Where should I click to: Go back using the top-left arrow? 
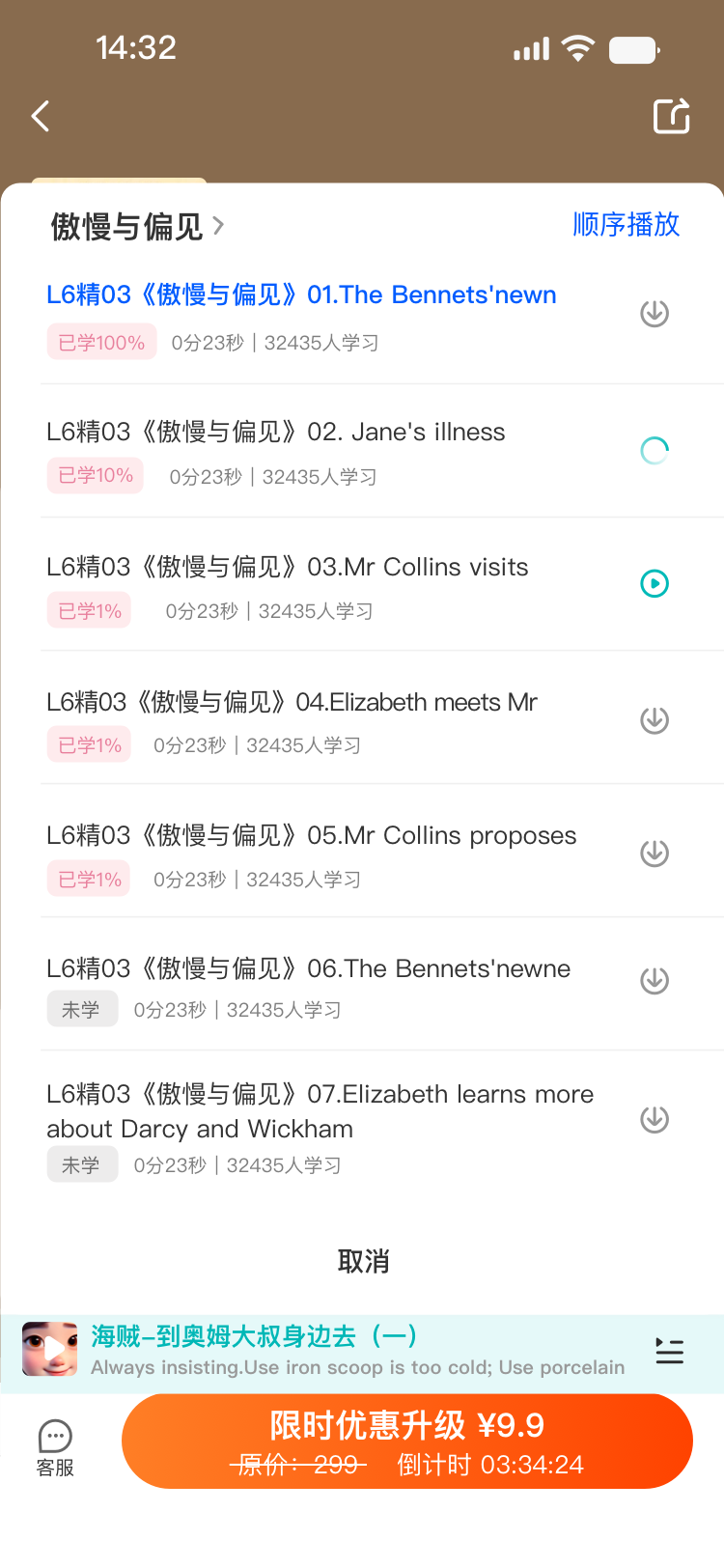point(41,117)
